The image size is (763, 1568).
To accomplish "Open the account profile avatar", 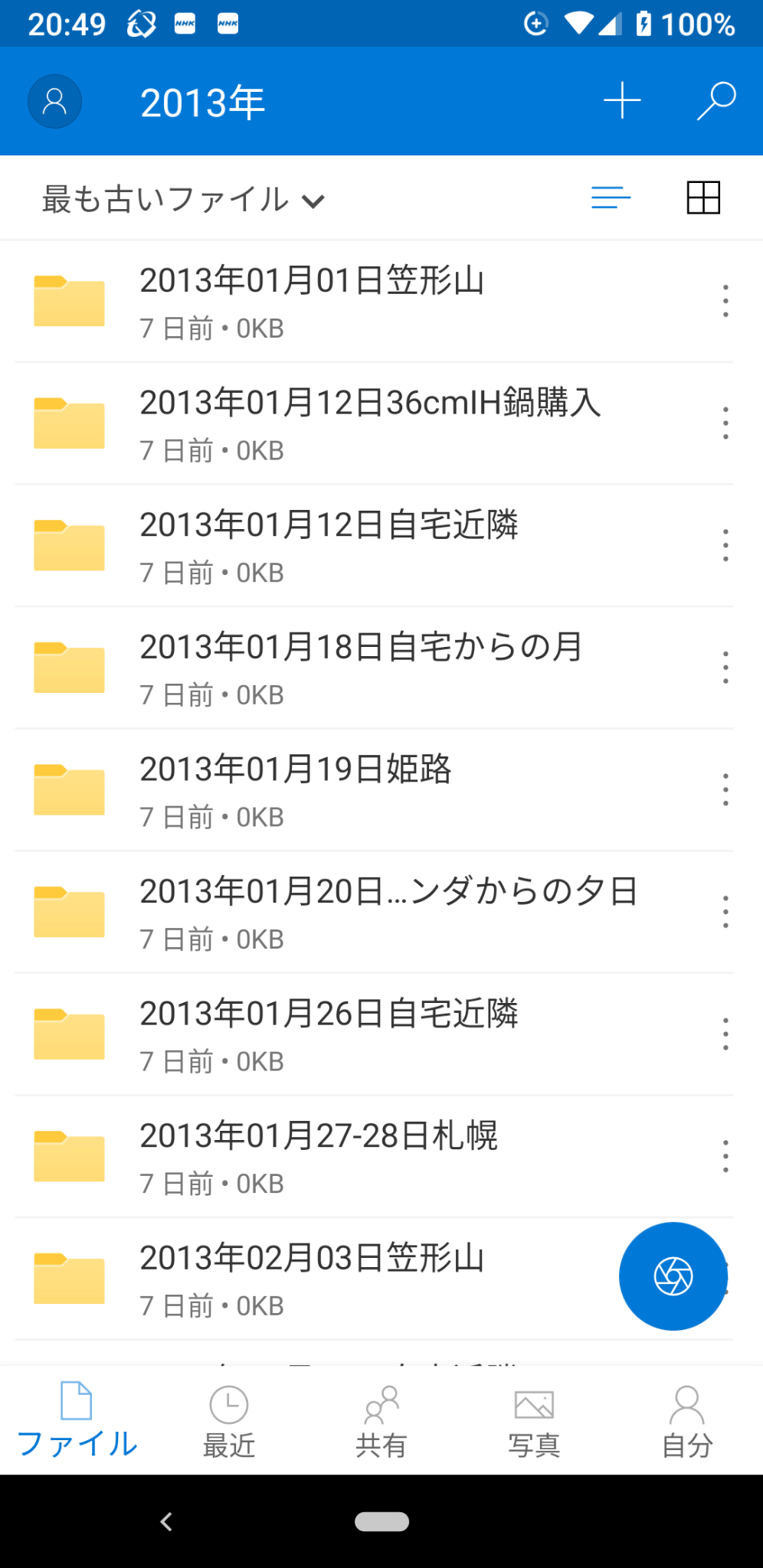I will (54, 102).
